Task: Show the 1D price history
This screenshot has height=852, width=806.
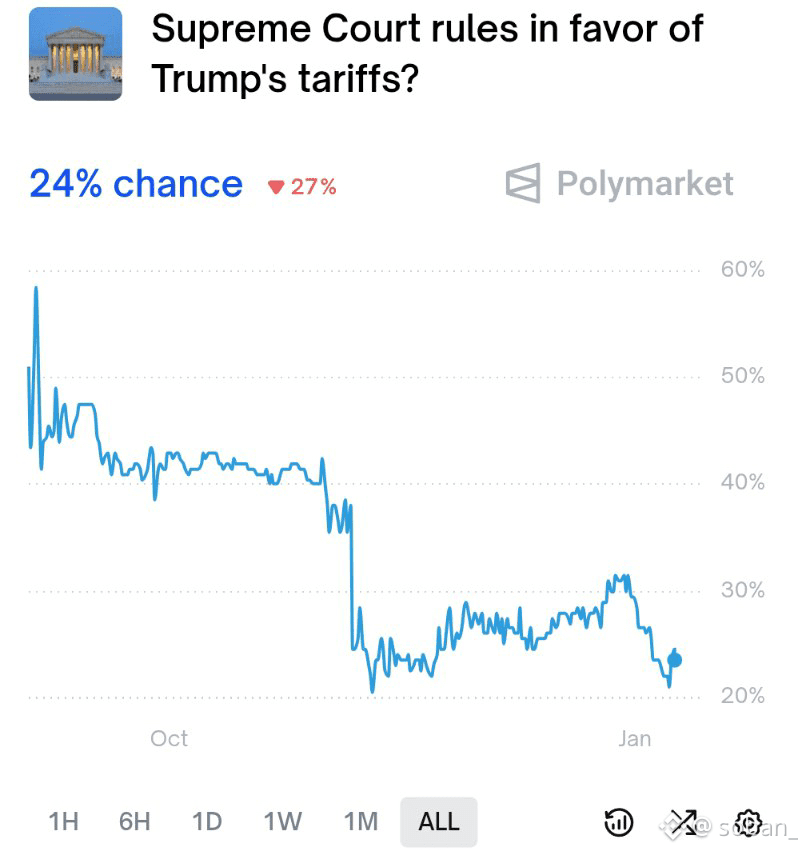Action: tap(207, 822)
